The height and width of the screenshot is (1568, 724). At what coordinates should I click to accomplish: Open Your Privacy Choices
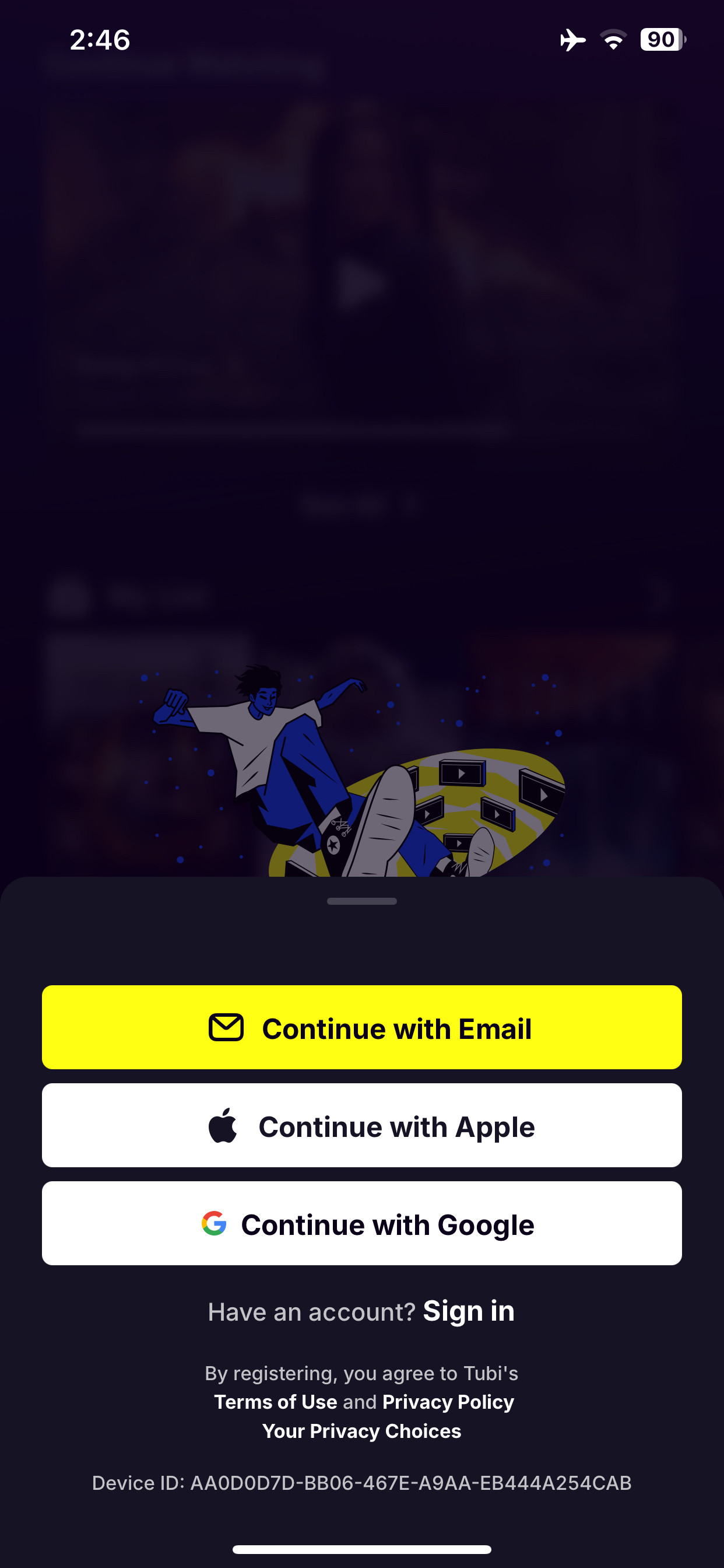coord(361,1430)
